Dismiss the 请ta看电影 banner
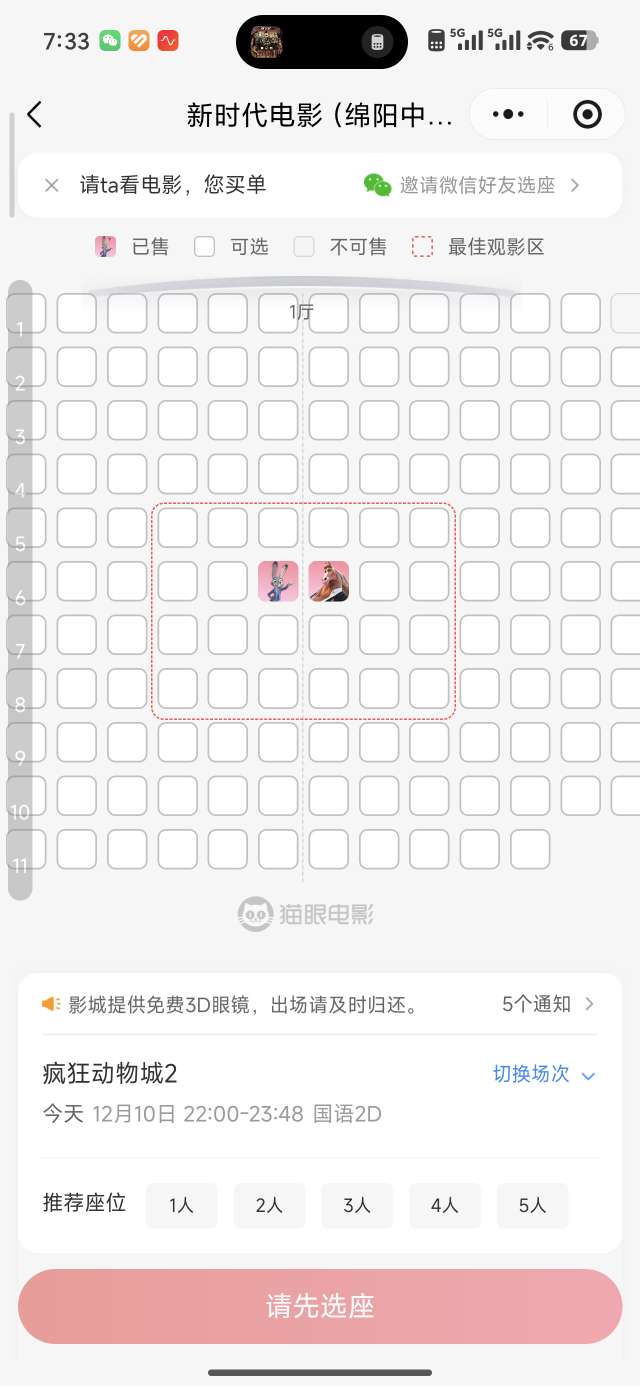The width and height of the screenshot is (640, 1386). click(x=52, y=185)
